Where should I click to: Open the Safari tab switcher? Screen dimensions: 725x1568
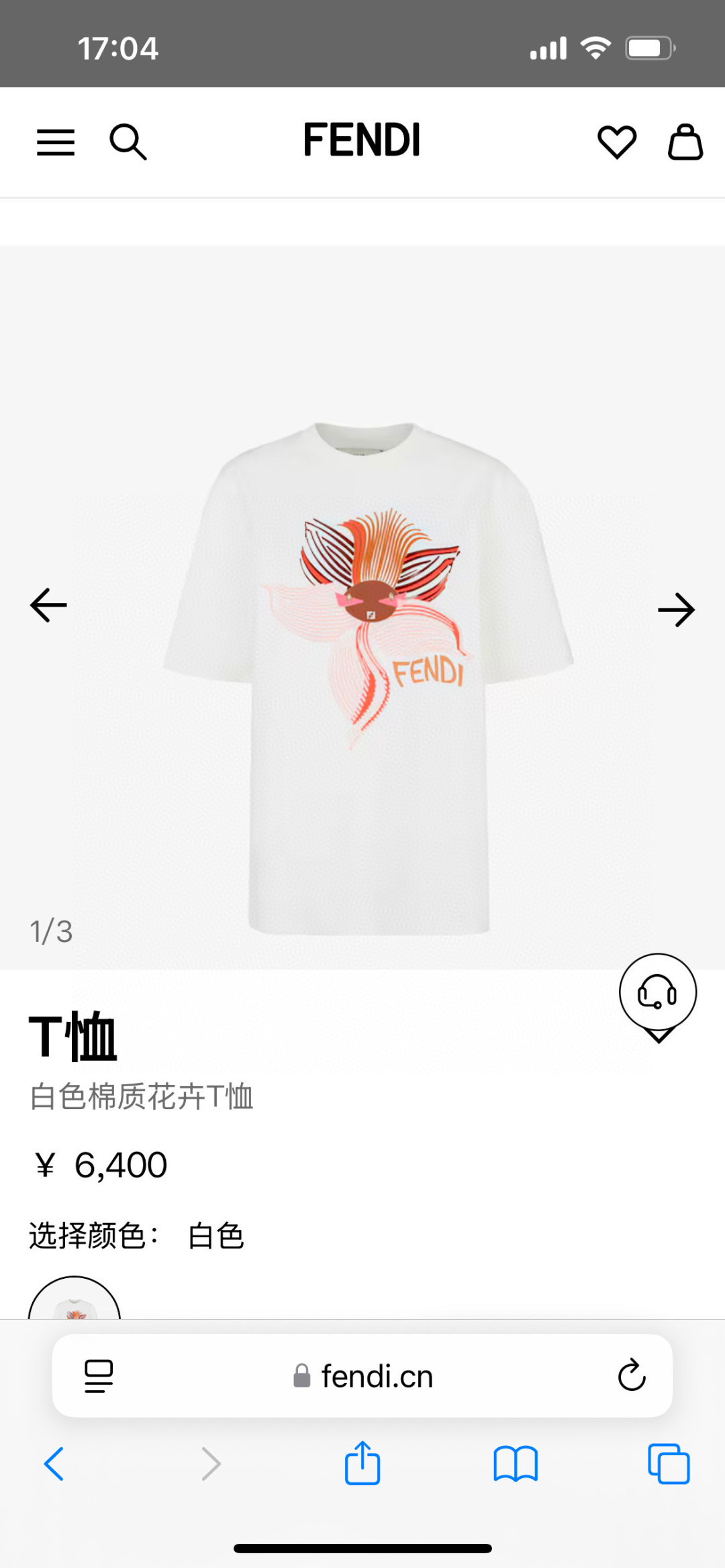[667, 1466]
